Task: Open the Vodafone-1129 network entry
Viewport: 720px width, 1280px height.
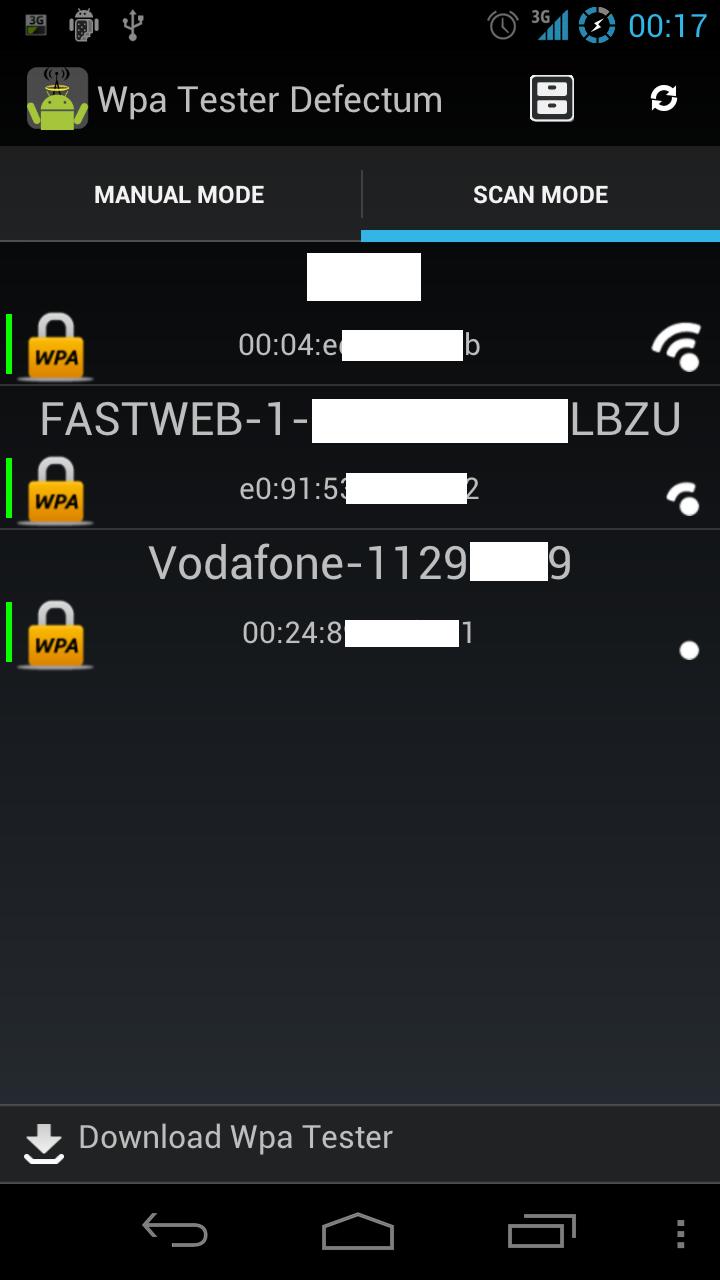Action: [x=360, y=602]
